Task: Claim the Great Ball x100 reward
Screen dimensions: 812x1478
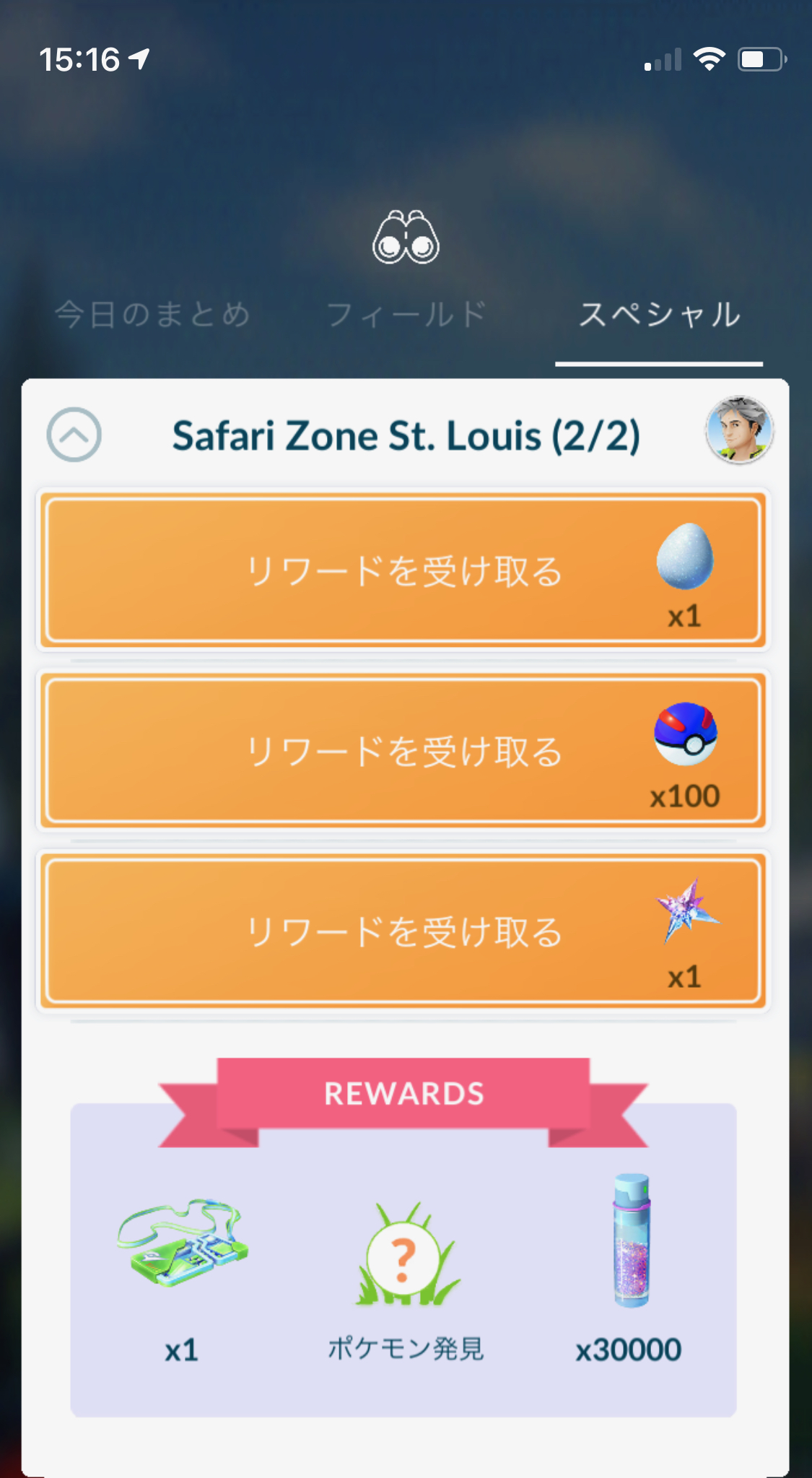Action: coord(403,750)
